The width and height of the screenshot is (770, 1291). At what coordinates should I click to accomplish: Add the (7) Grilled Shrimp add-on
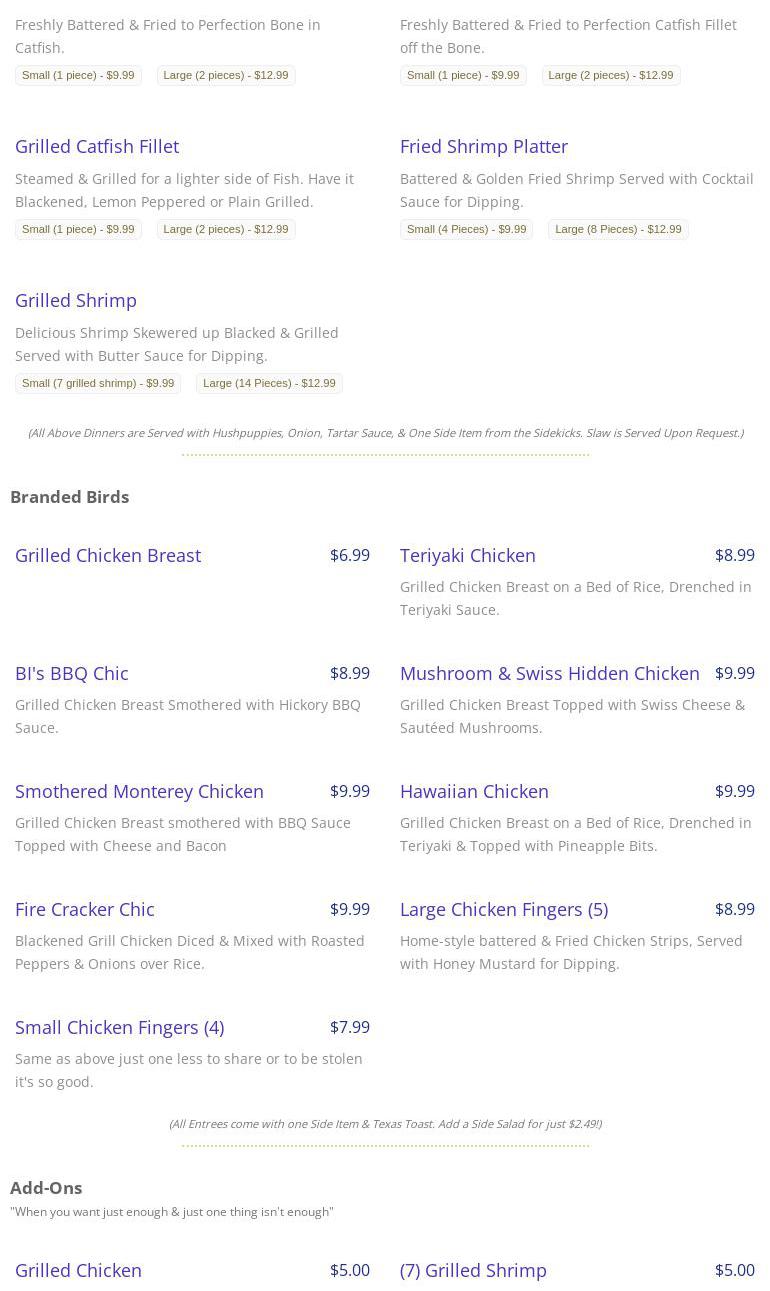click(473, 1270)
